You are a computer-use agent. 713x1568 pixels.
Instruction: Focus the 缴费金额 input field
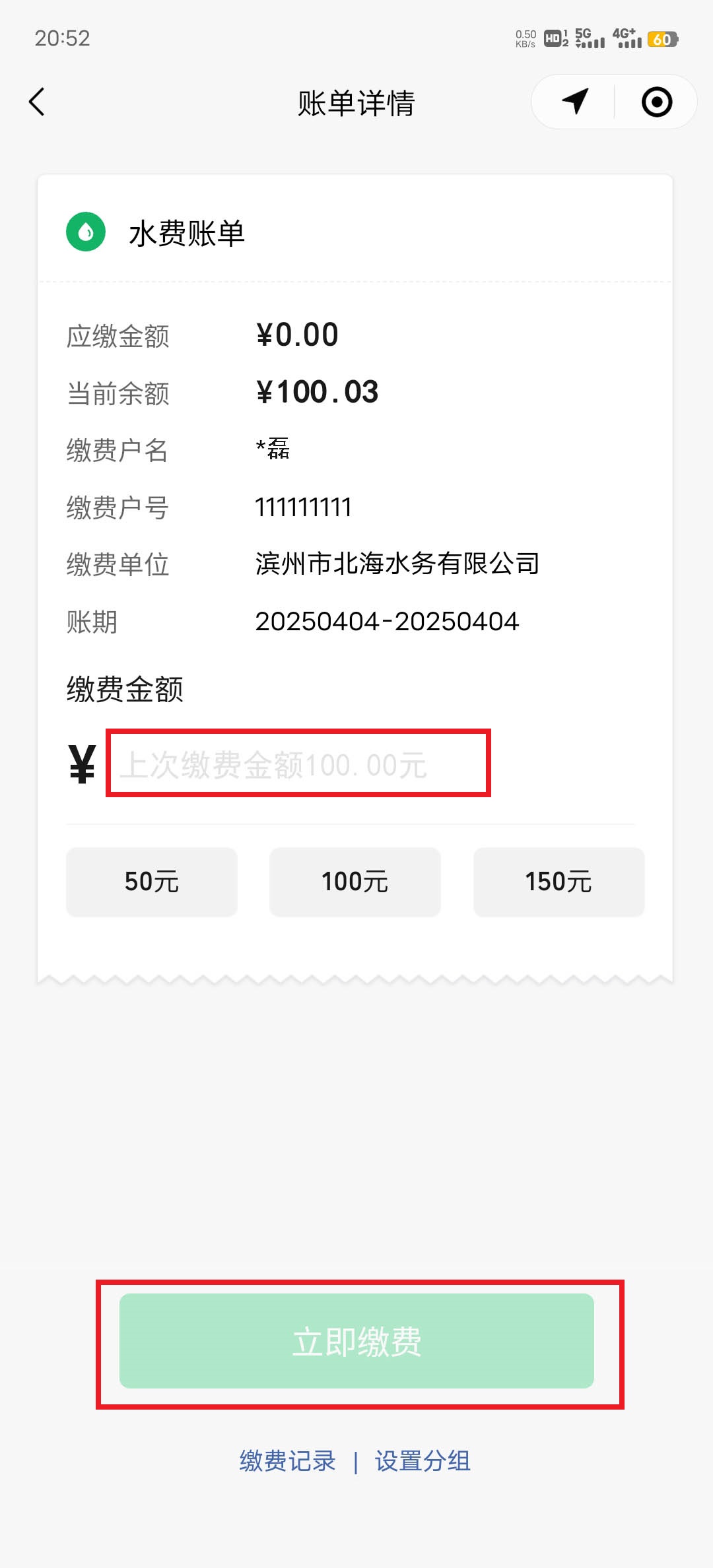298,764
